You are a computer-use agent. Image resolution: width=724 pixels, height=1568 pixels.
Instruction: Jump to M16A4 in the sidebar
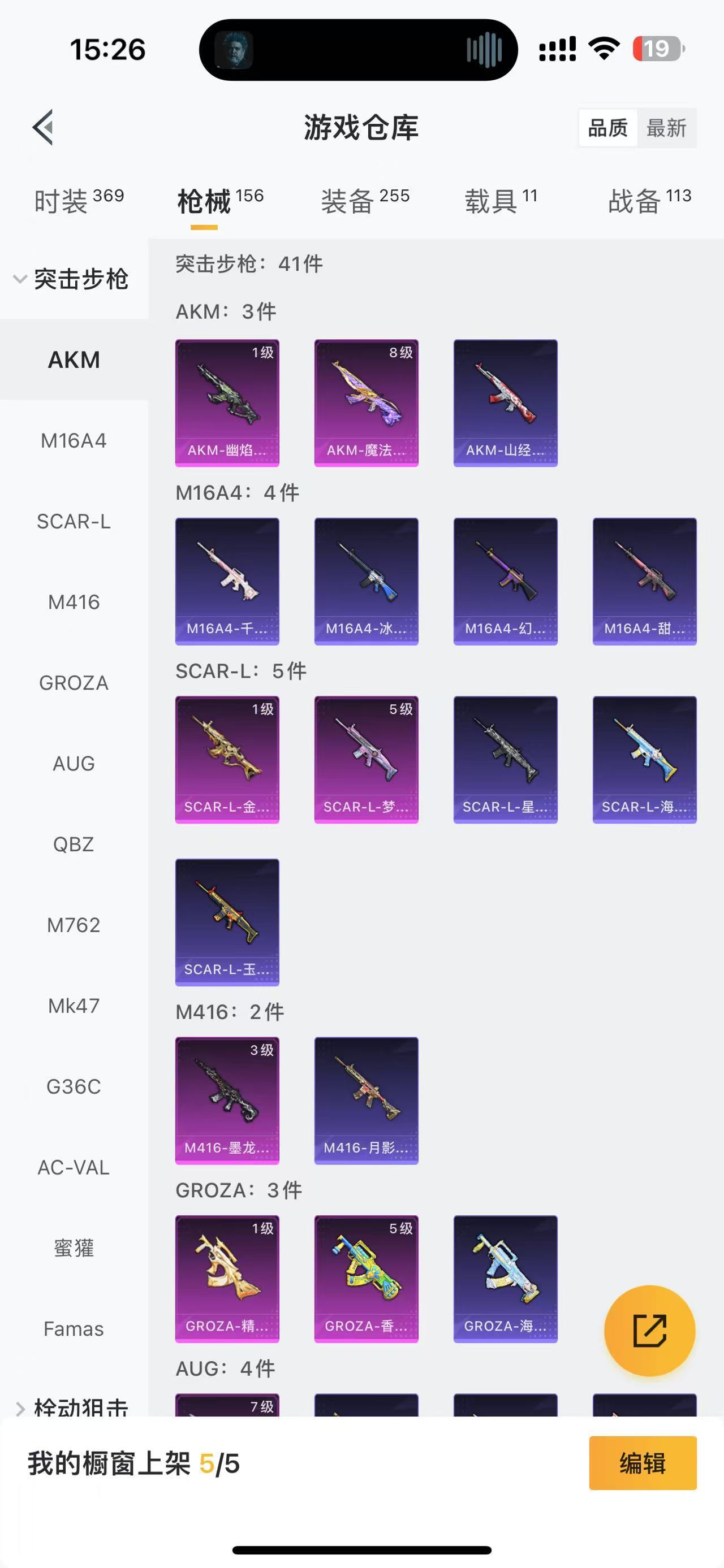[74, 440]
